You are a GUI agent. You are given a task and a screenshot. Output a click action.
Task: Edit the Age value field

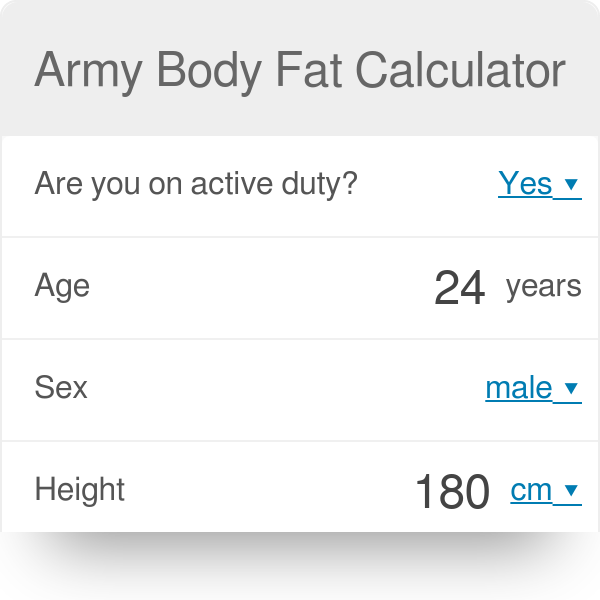point(459,288)
